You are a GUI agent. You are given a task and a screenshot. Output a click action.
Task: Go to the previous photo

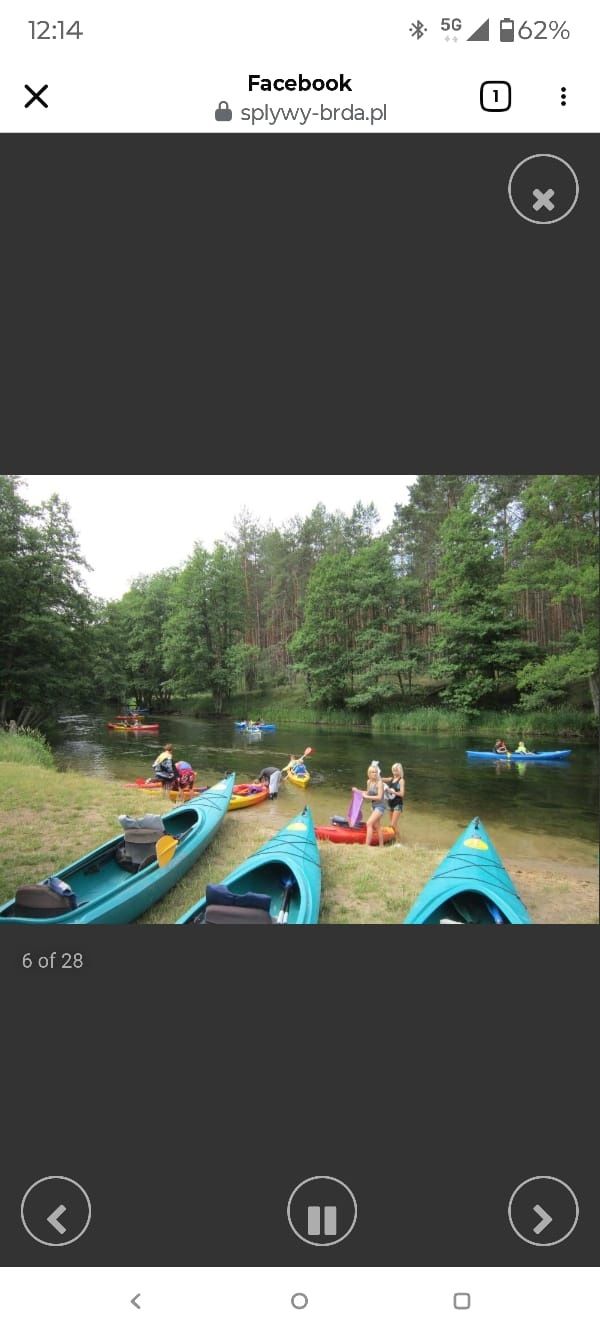coord(56,1211)
